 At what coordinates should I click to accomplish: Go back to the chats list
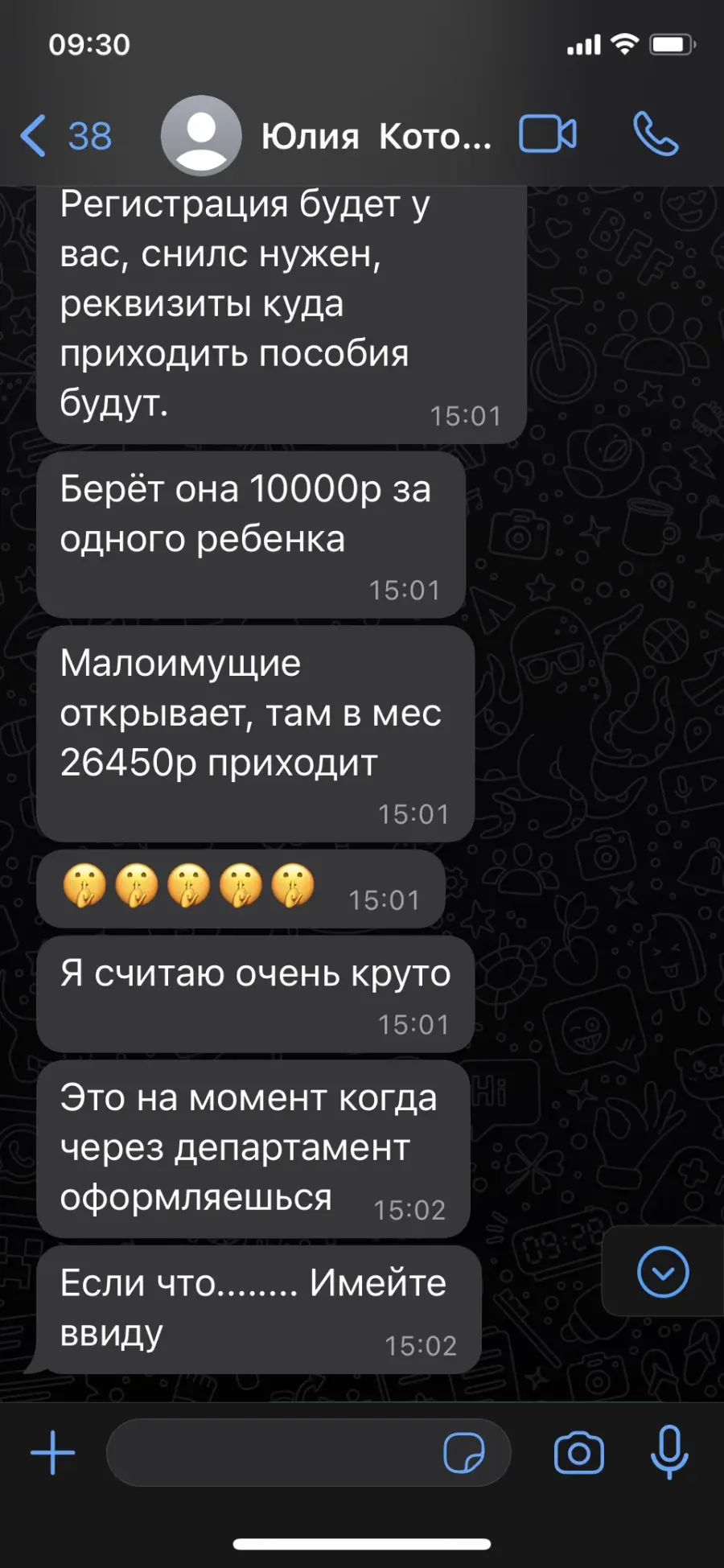click(x=66, y=136)
